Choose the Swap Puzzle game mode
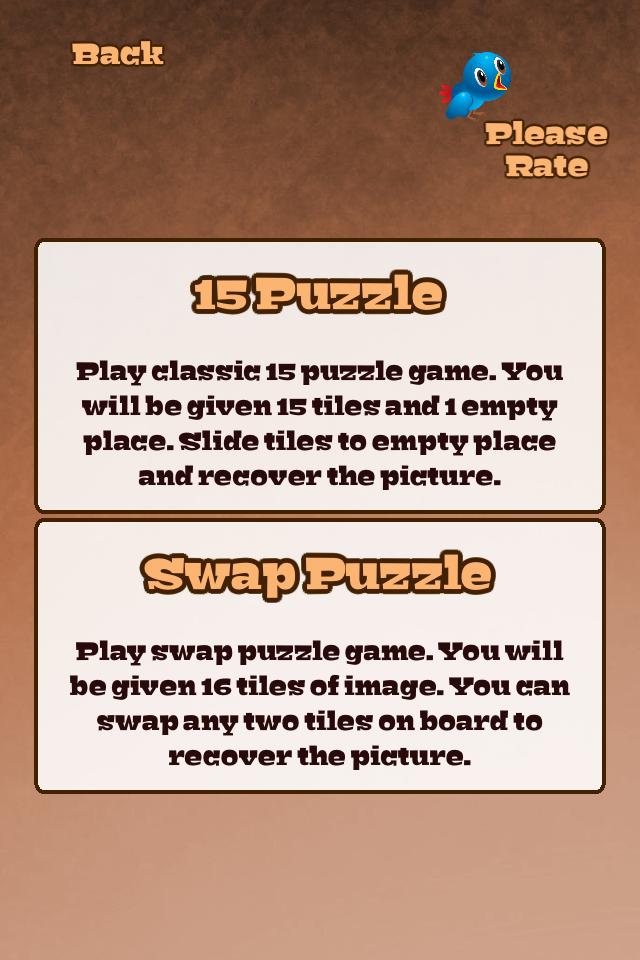640x960 pixels. click(320, 655)
